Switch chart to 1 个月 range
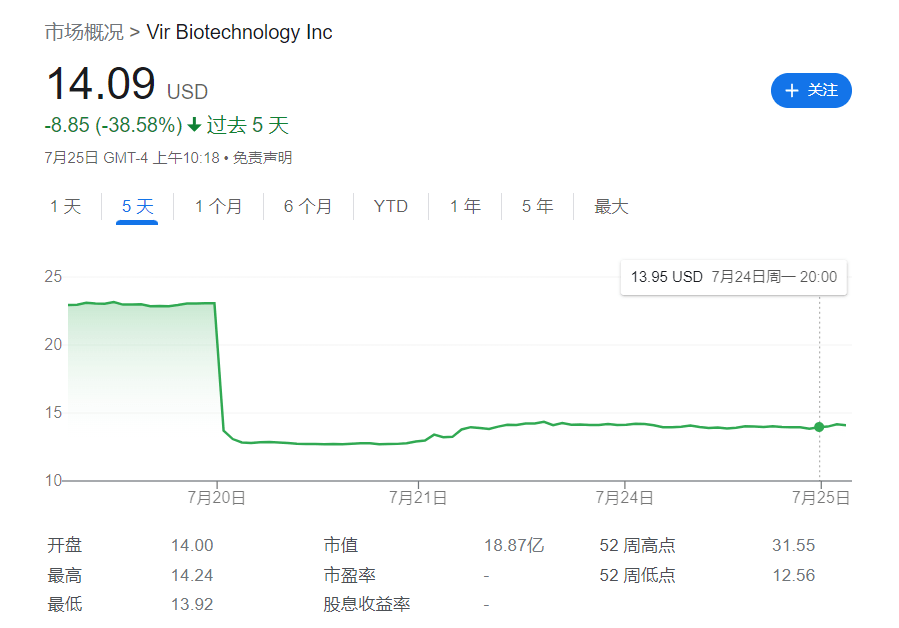899x628 pixels. (x=218, y=207)
